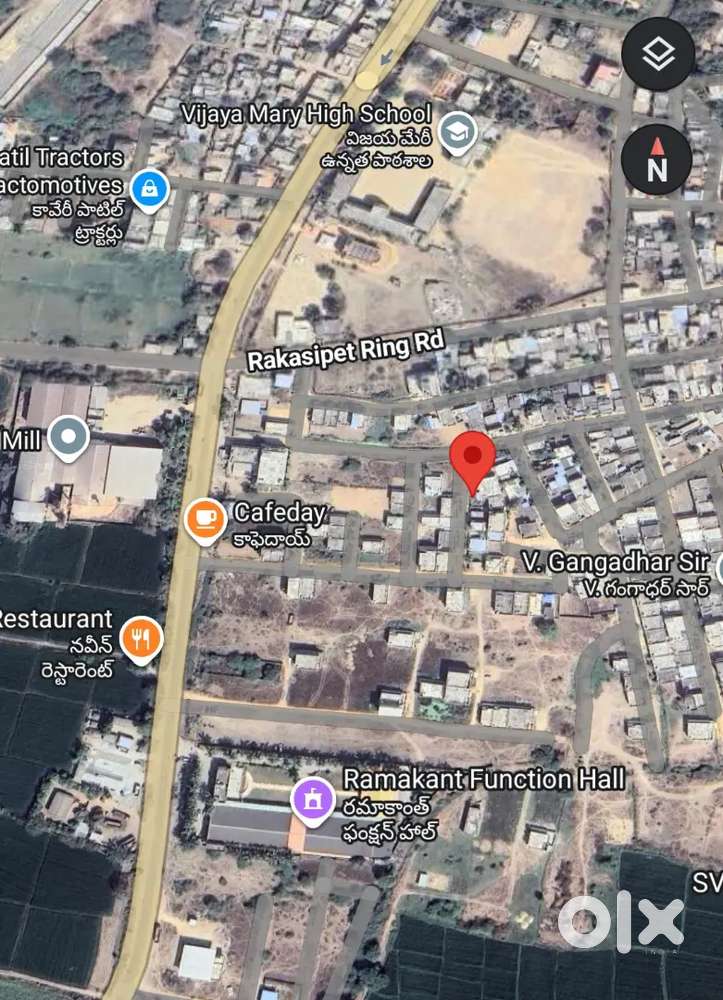This screenshot has width=723, height=1000.
Task: Open Vijaya Mary High School place marker
Action: (458, 133)
